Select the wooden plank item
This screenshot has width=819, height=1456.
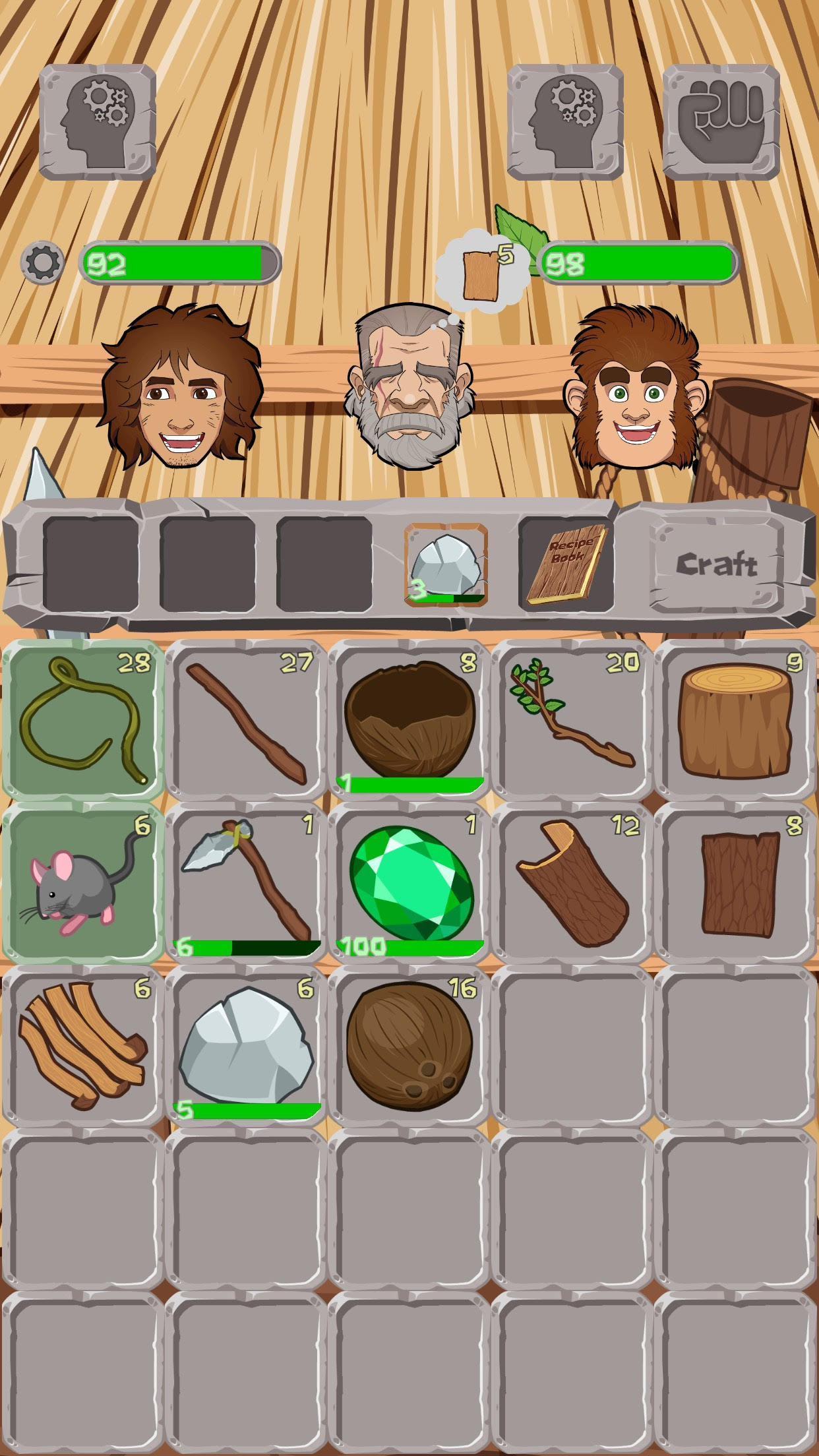click(x=735, y=884)
